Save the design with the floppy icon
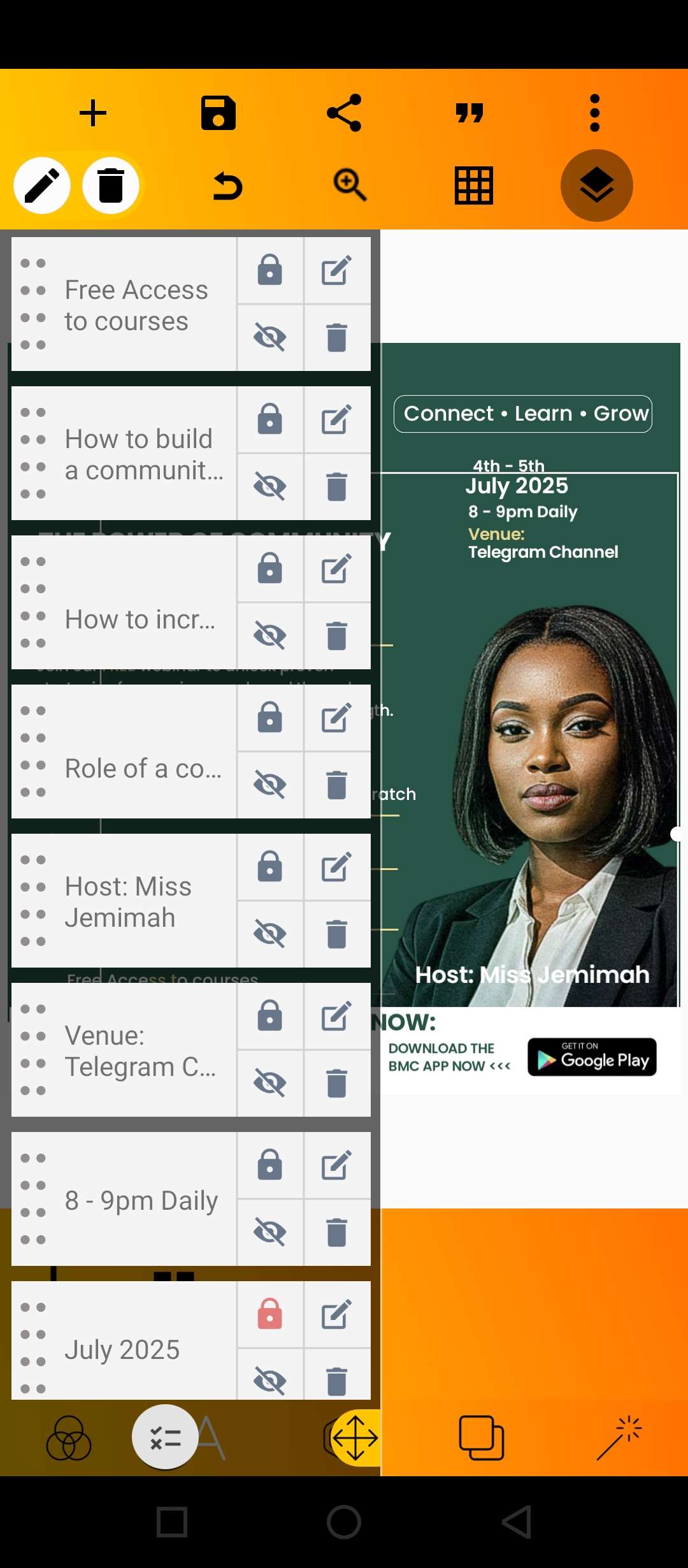The height and width of the screenshot is (1568, 688). tap(219, 113)
